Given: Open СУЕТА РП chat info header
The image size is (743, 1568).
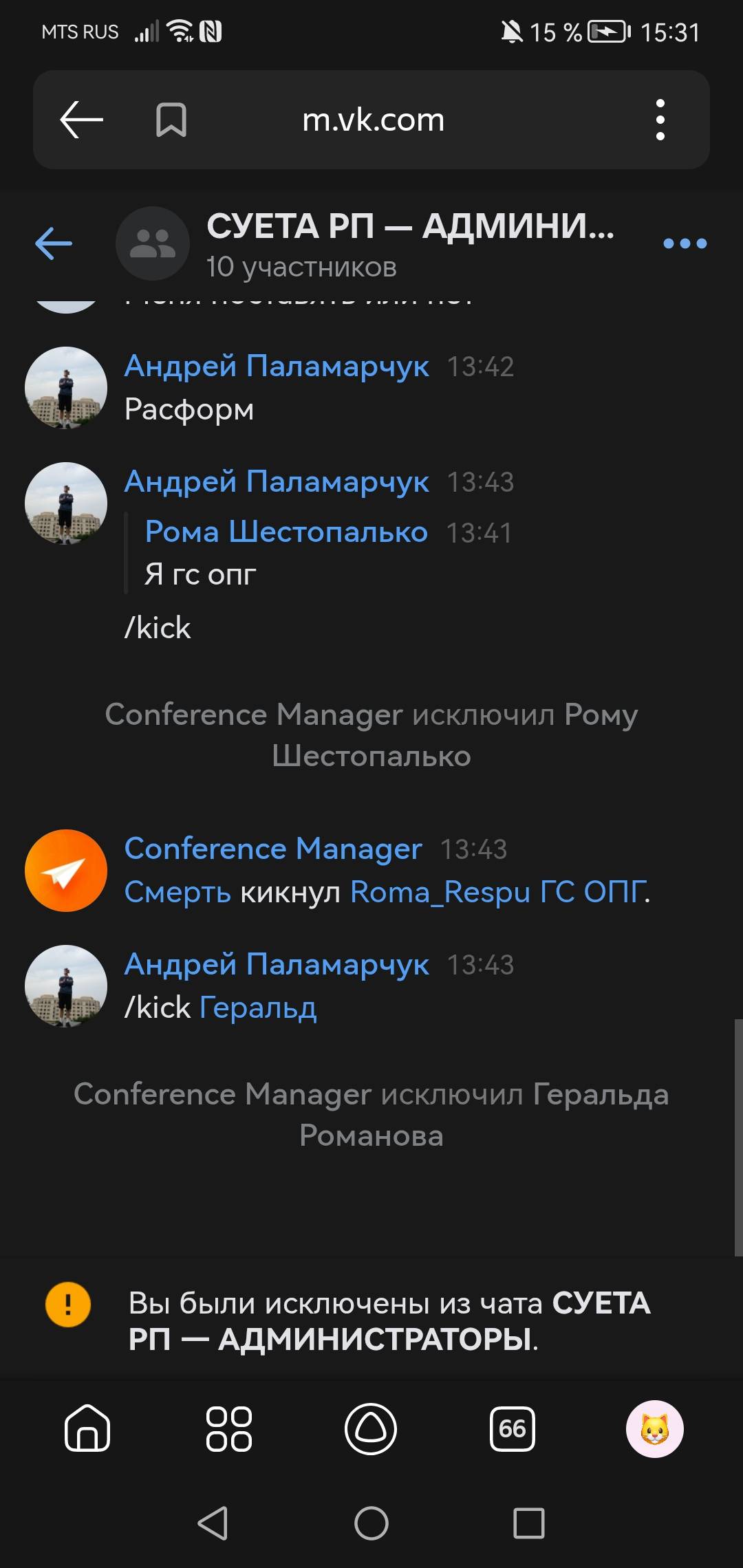Looking at the screenshot, I should [409, 243].
